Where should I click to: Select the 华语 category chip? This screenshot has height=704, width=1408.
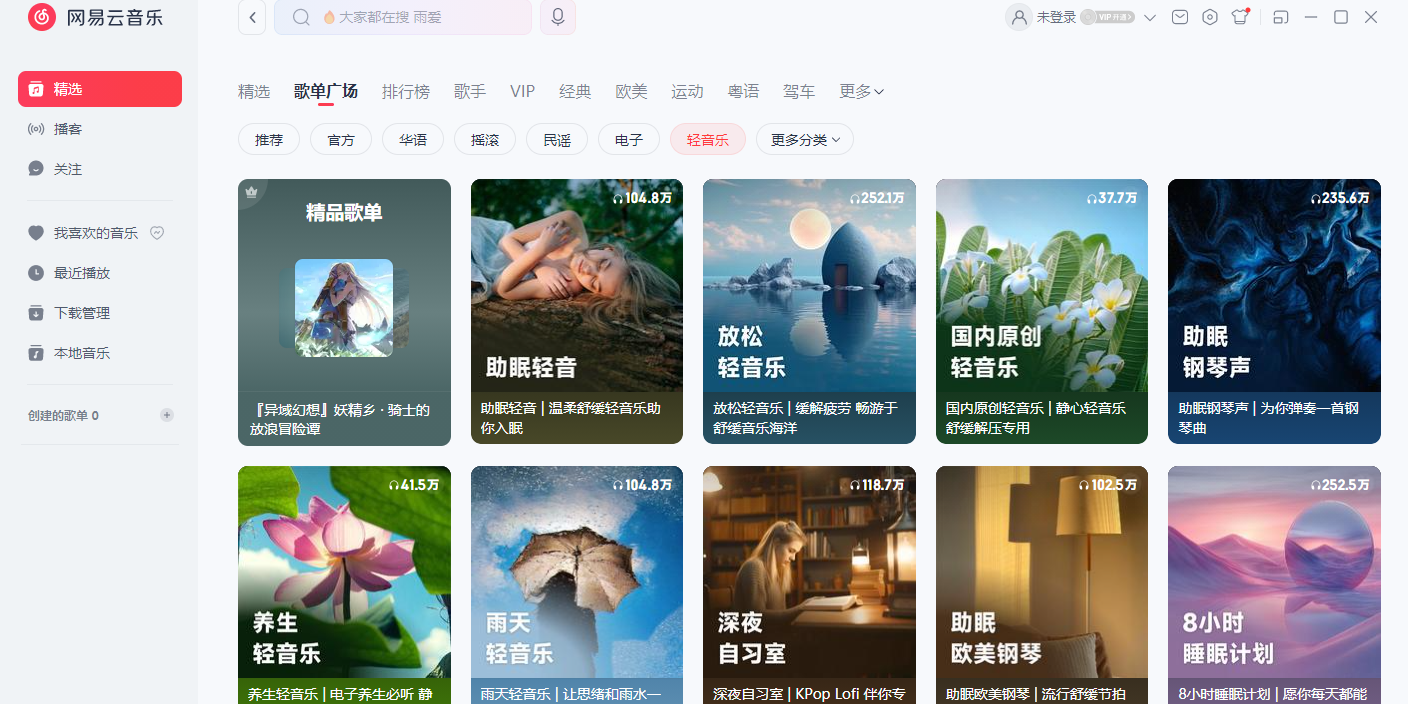413,140
